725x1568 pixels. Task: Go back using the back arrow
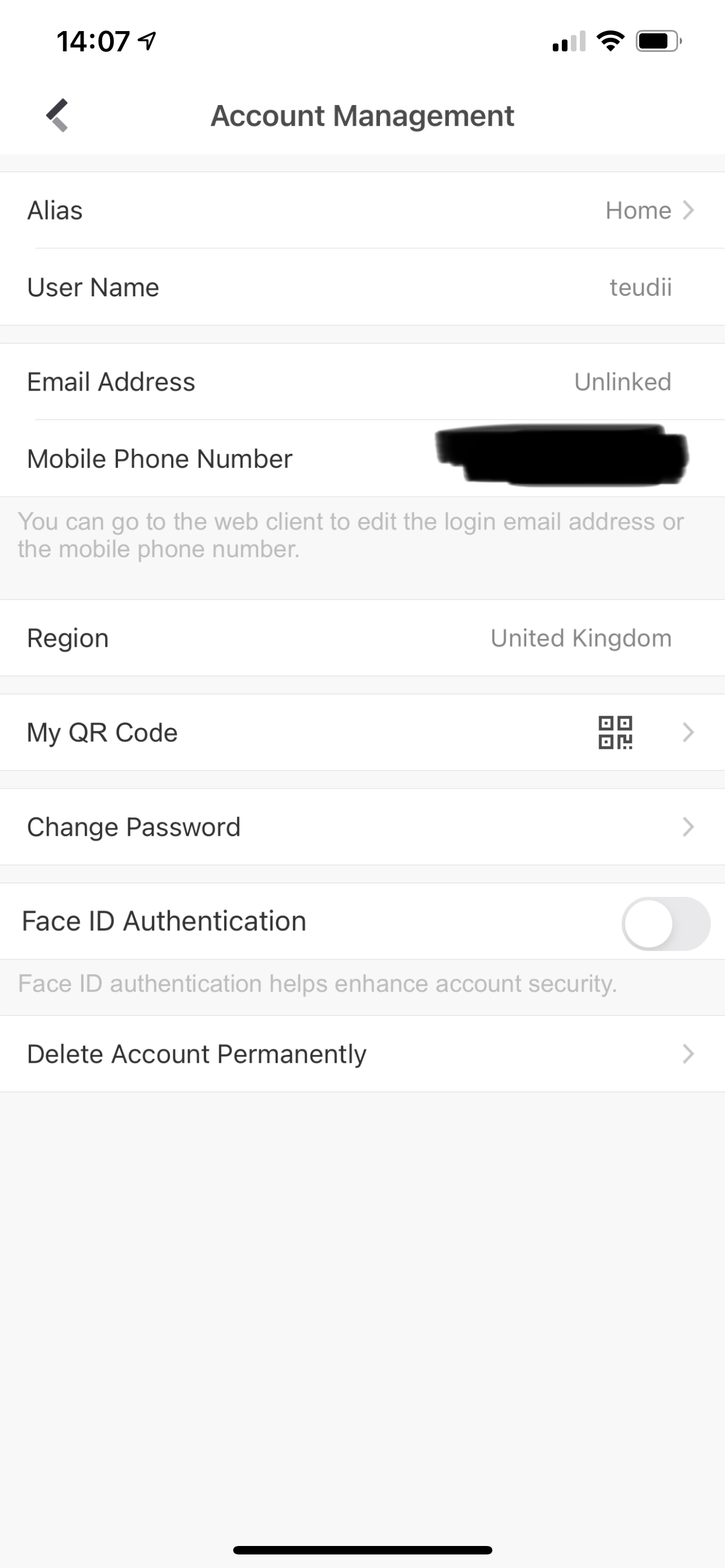tap(57, 115)
